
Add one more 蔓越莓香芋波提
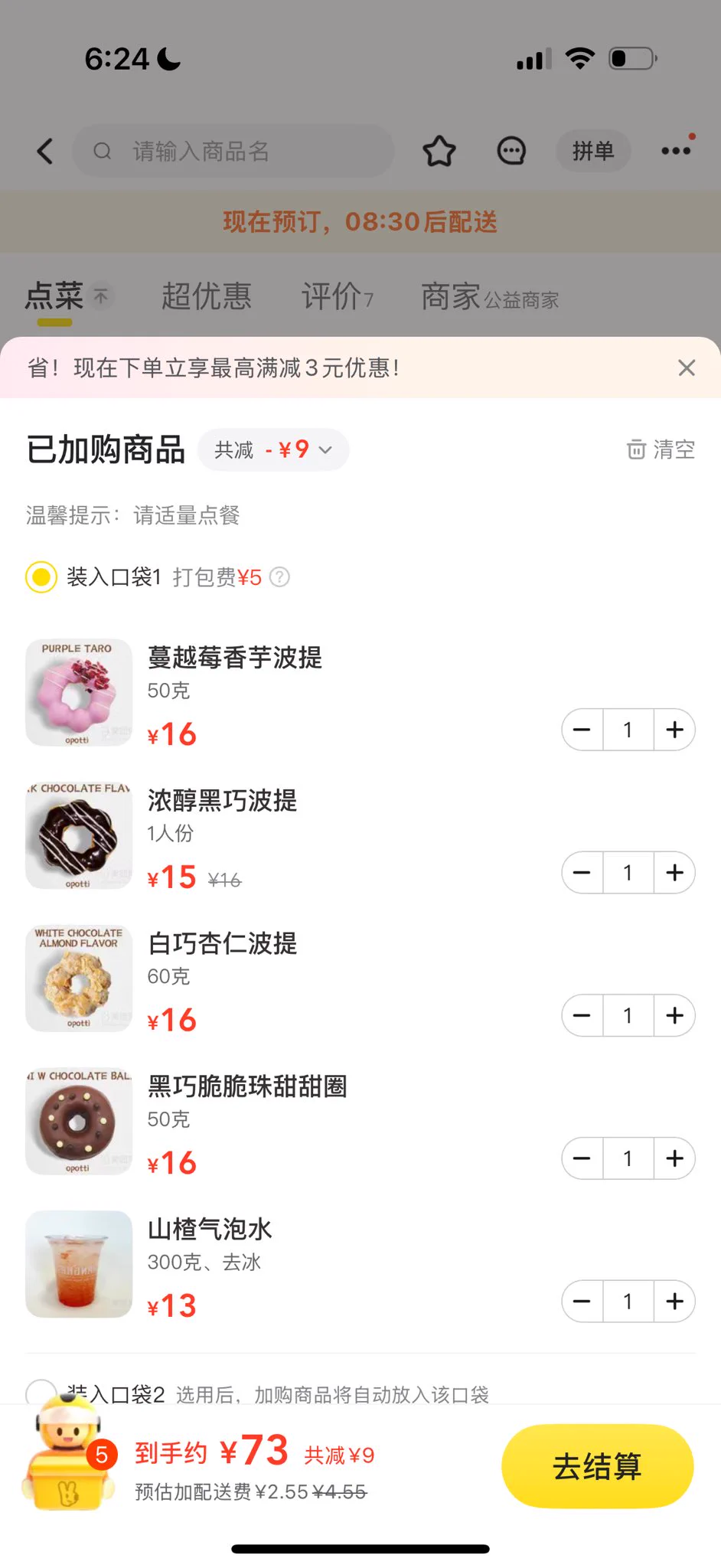[674, 730]
